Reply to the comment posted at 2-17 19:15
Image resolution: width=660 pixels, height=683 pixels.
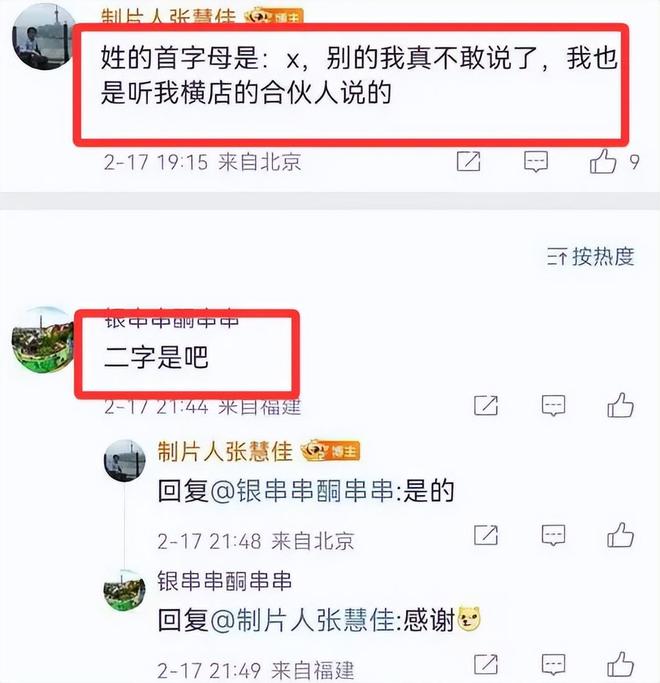point(537,161)
